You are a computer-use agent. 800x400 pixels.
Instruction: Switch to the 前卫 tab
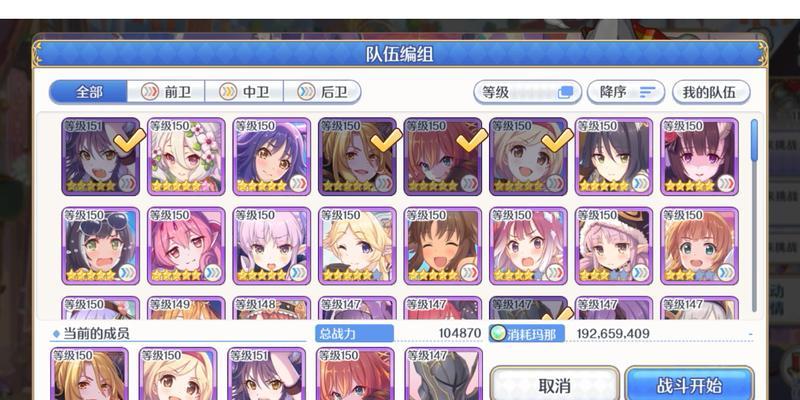click(x=166, y=92)
